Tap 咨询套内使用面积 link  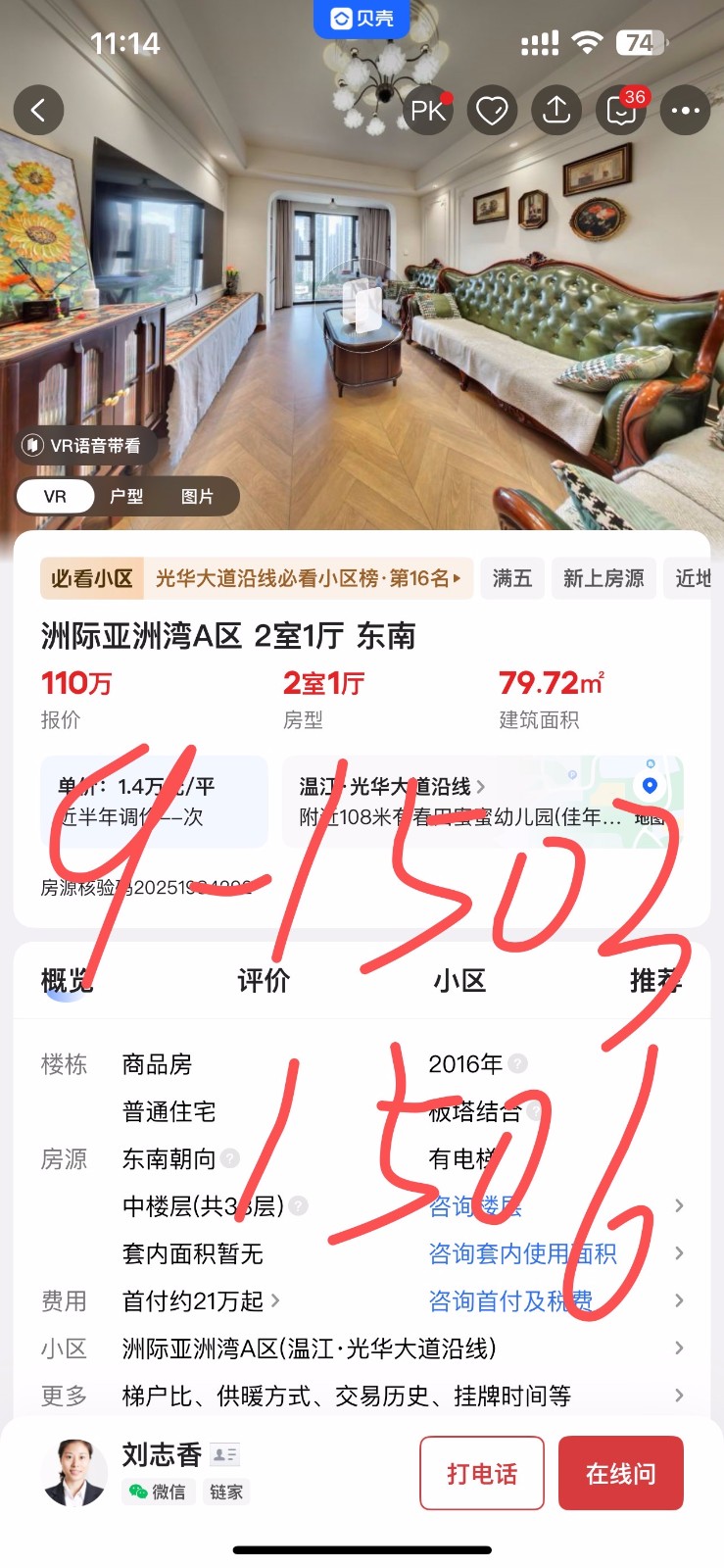[522, 1253]
